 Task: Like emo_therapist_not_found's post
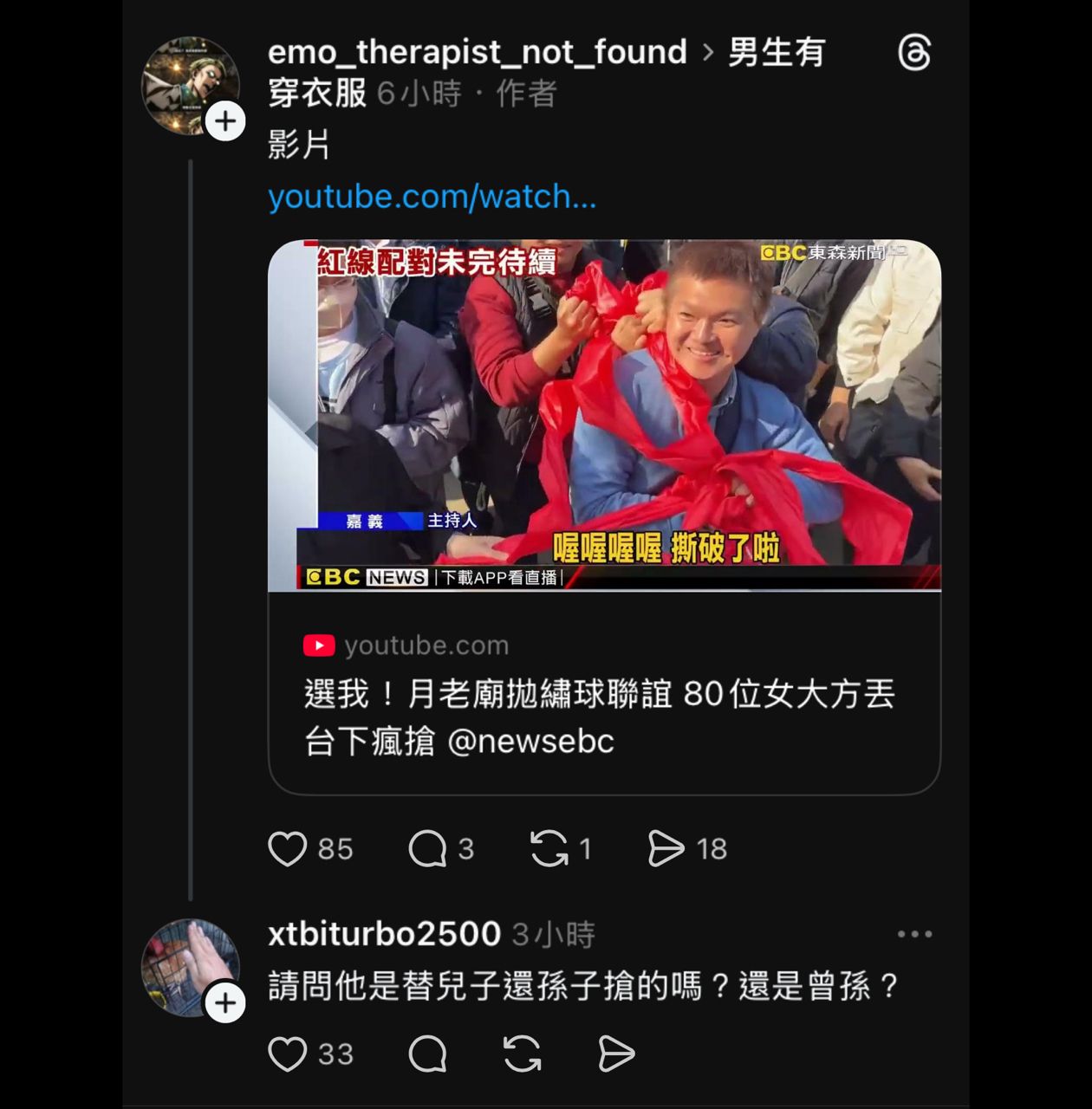tap(288, 849)
